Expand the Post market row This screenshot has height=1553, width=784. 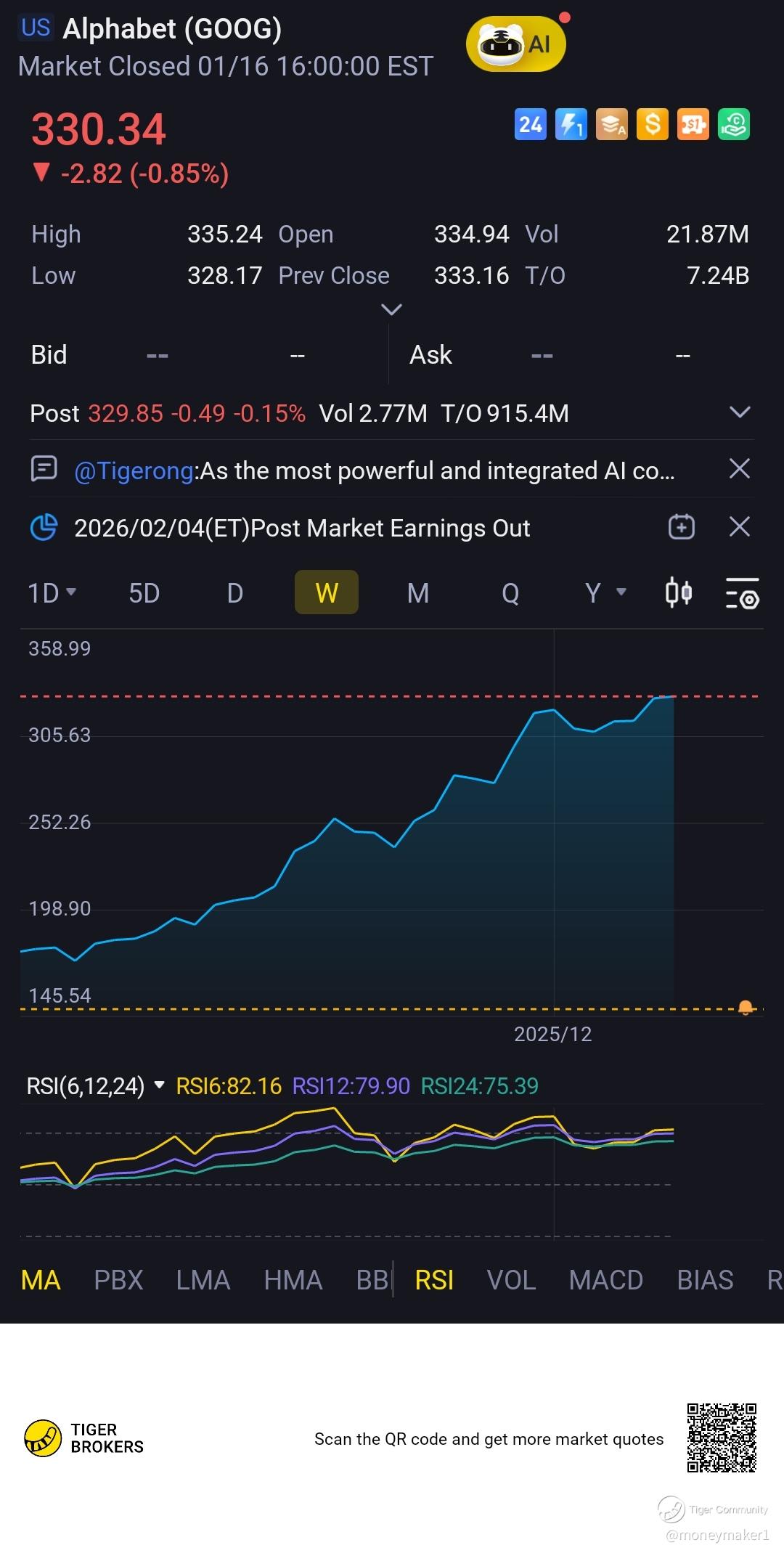tap(739, 413)
